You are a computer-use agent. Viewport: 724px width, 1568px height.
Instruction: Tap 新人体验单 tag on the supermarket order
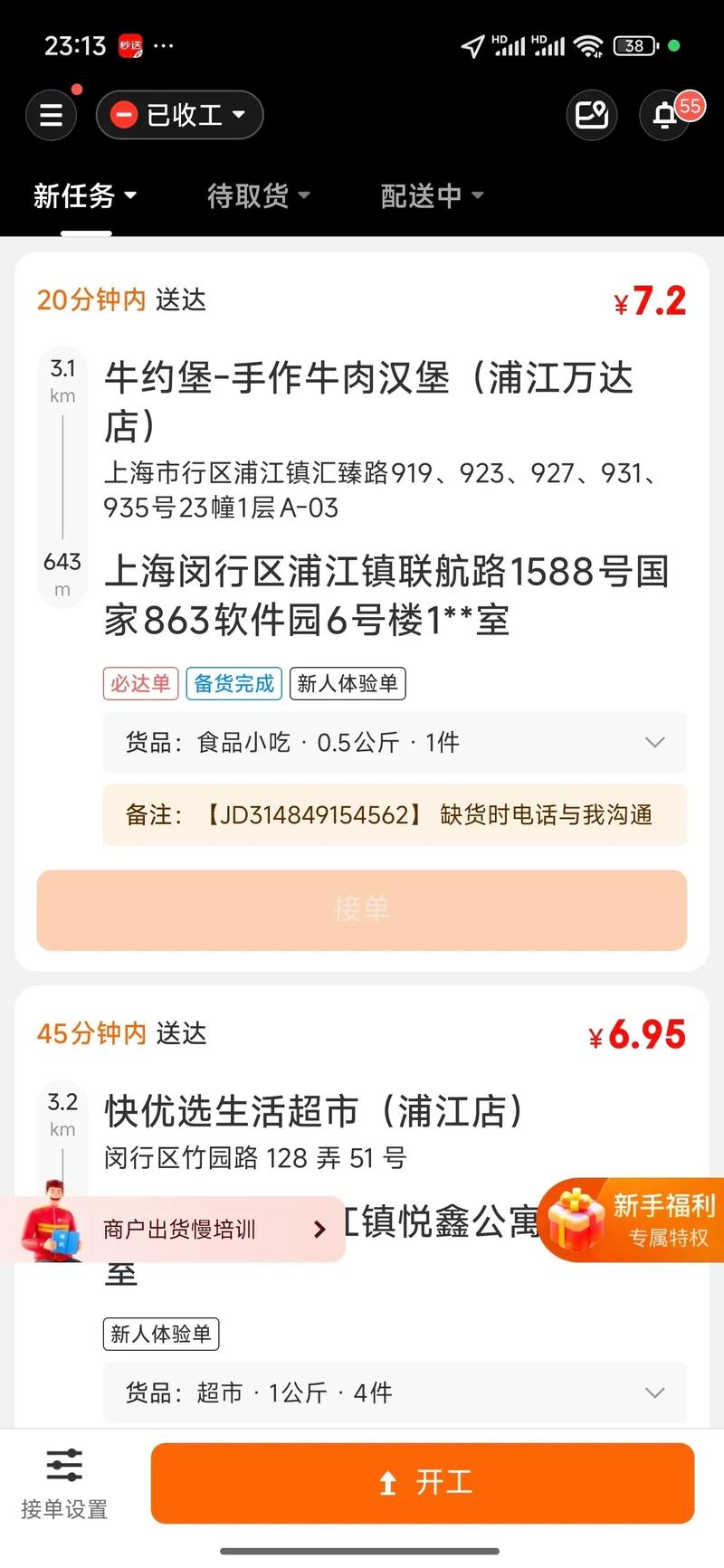161,1335
